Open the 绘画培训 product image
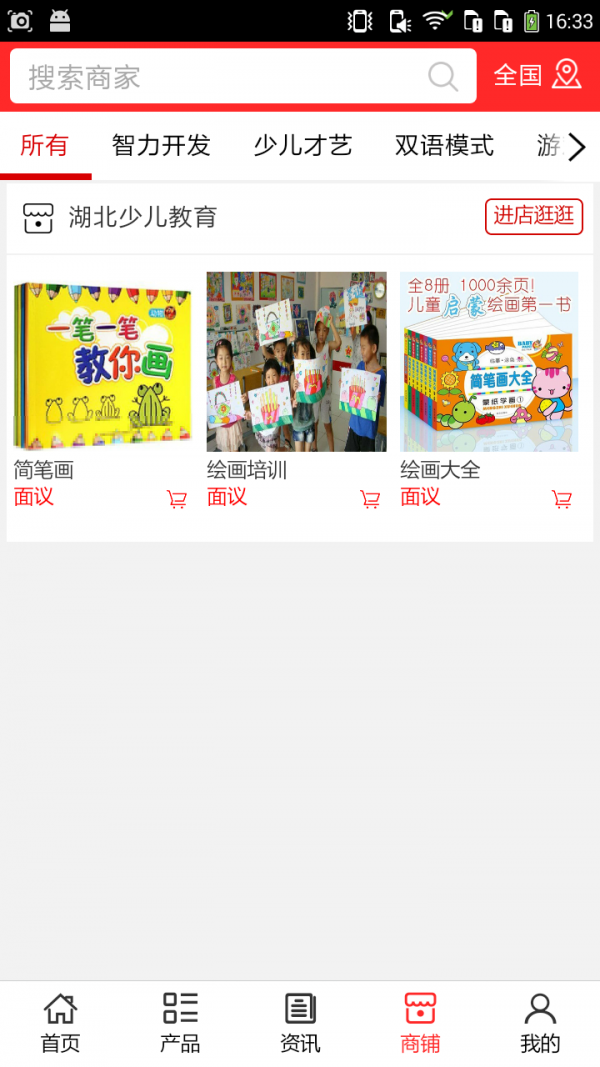 pyautogui.click(x=296, y=362)
